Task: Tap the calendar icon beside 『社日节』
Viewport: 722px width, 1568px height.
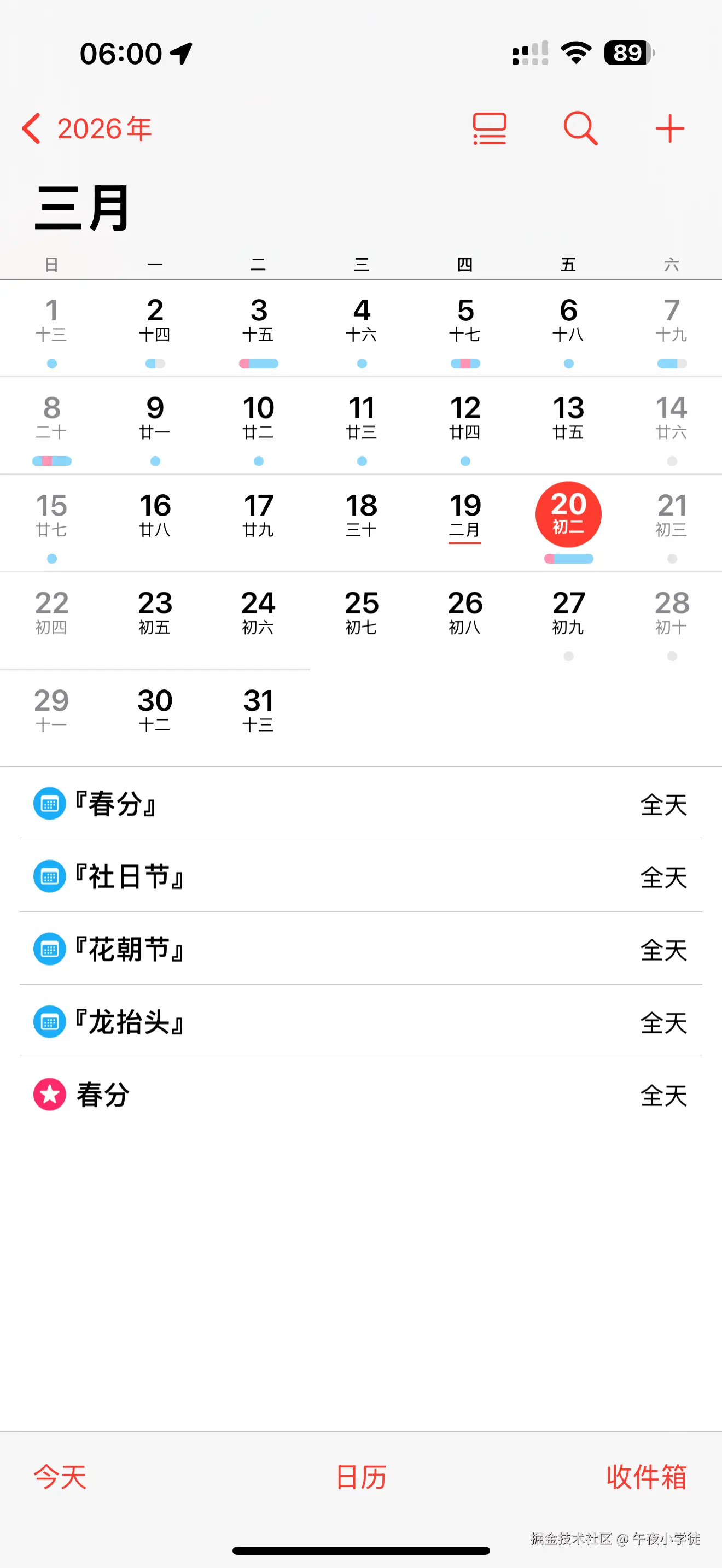Action: [49, 876]
